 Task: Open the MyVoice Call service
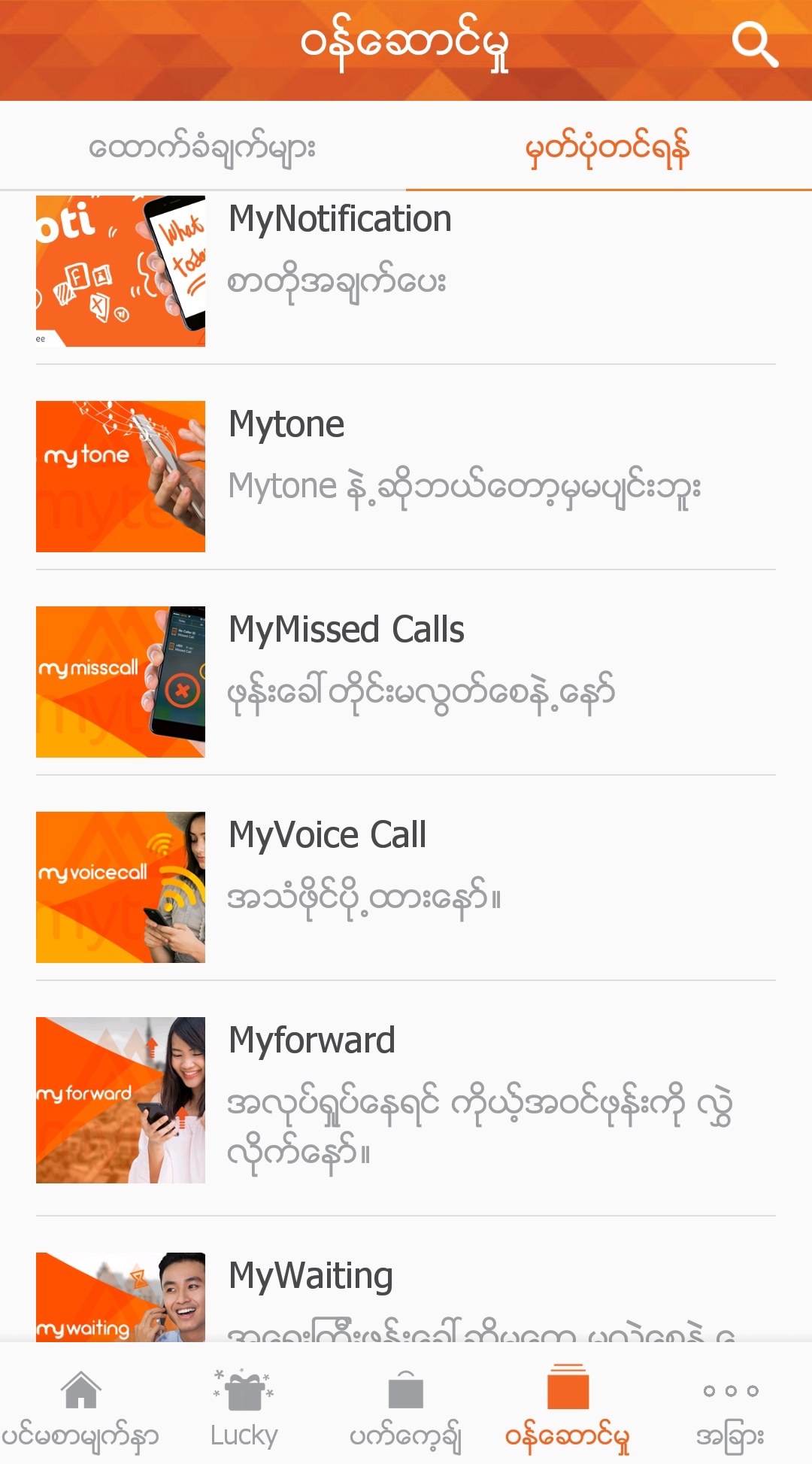406,887
